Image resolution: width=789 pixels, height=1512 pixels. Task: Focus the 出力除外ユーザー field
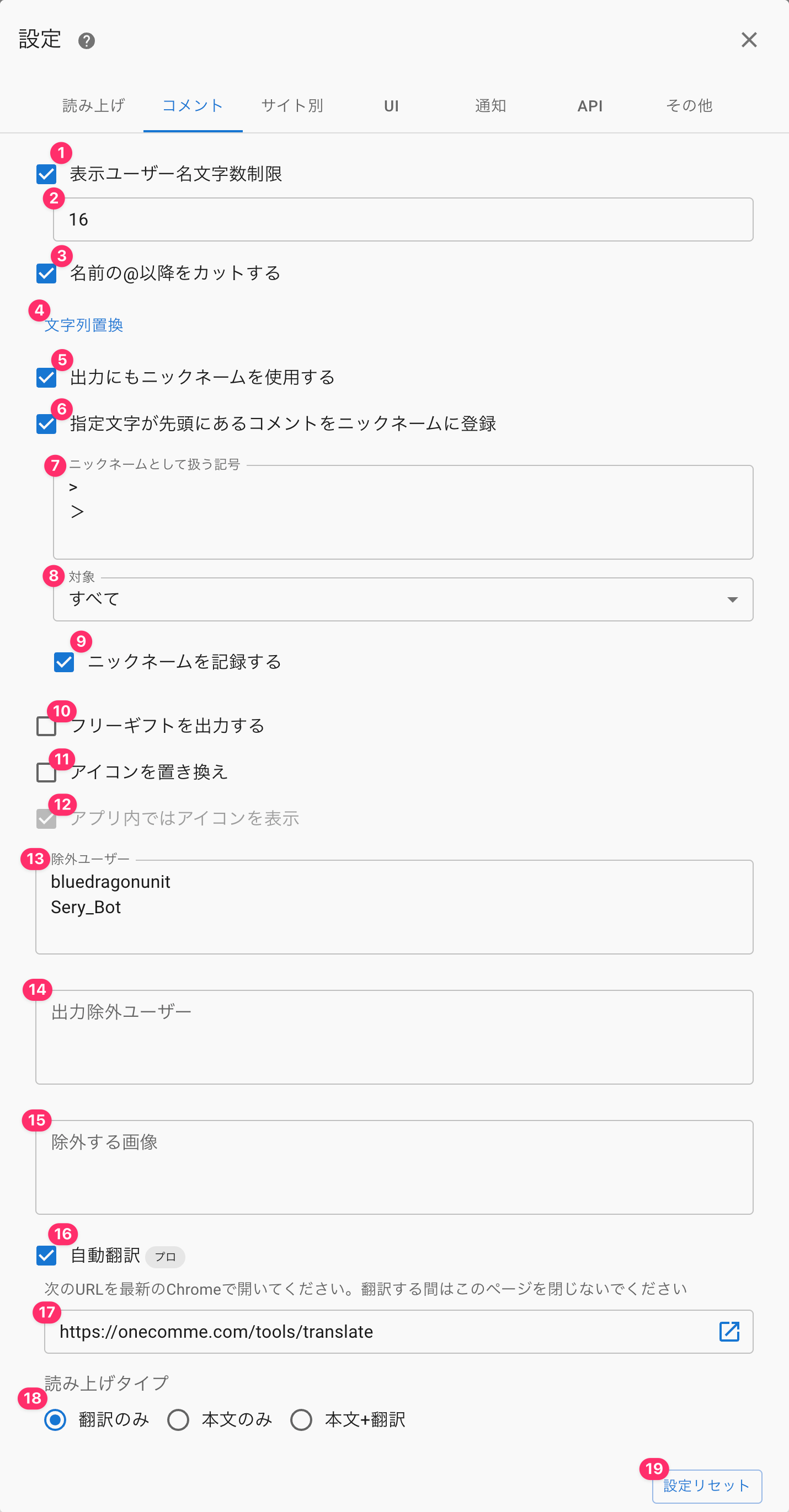click(x=394, y=1037)
